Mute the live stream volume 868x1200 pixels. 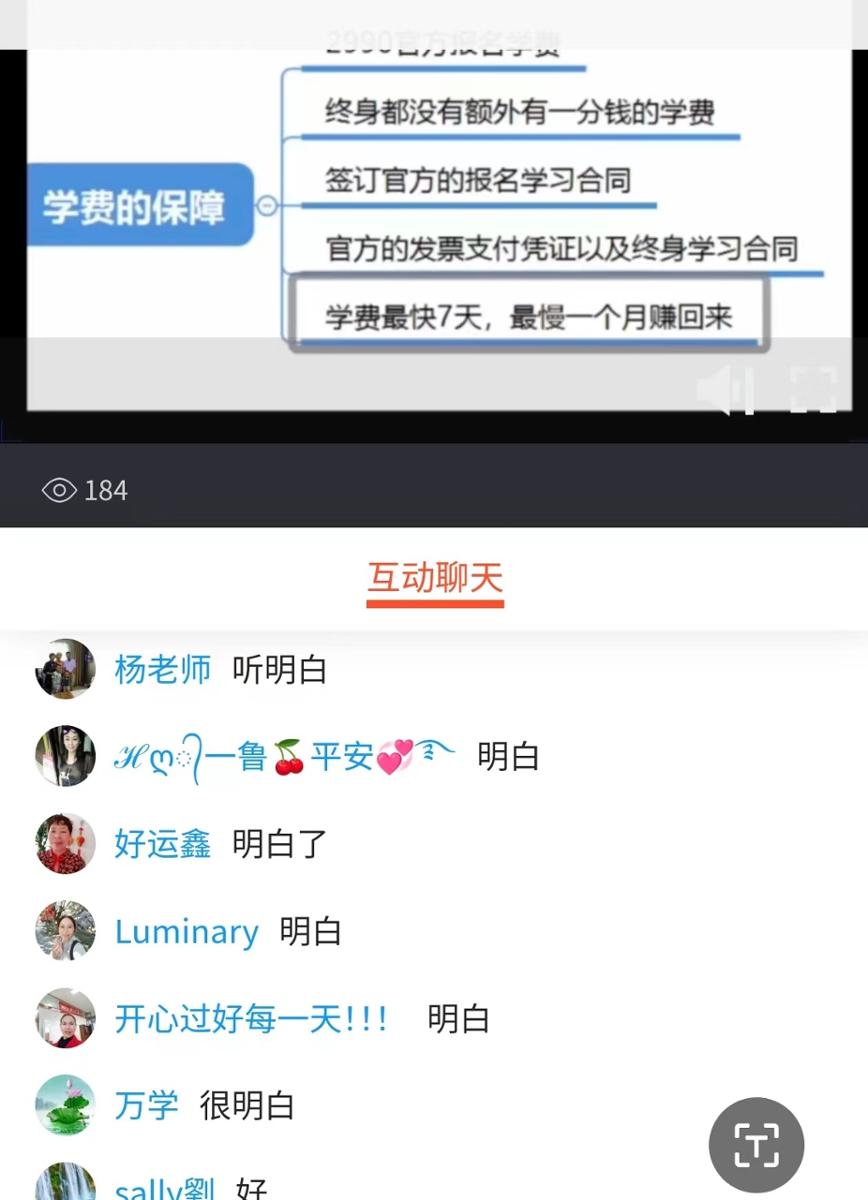726,389
